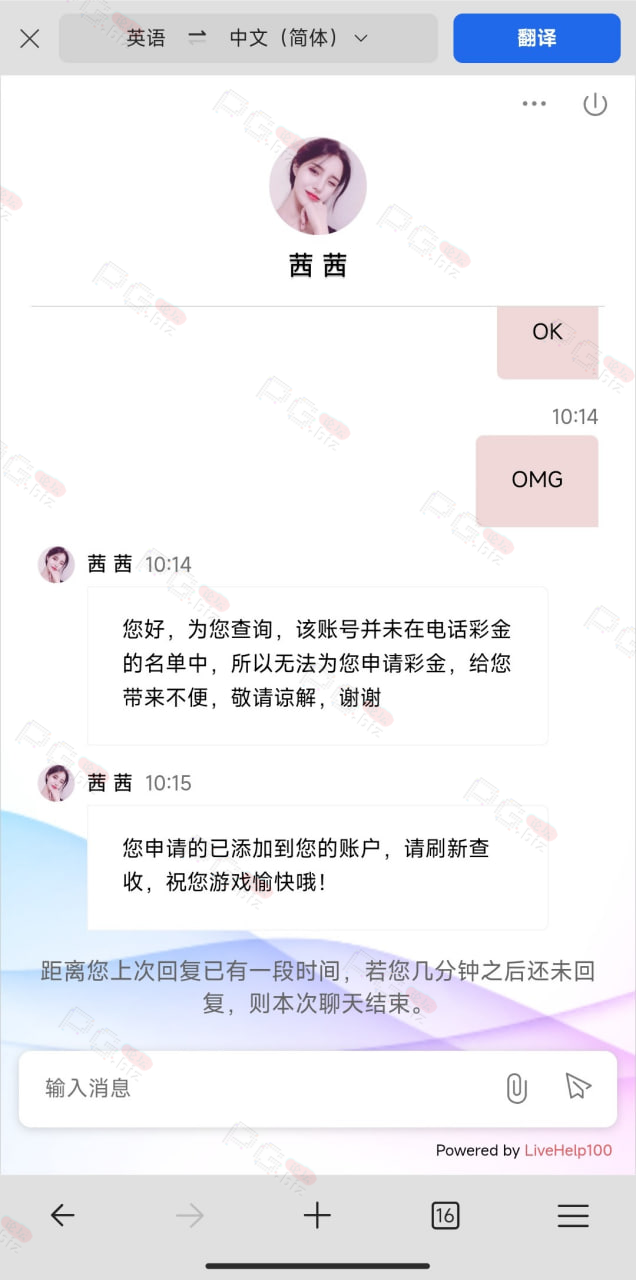636x1280 pixels.
Task: Go back using the browser back arrow
Action: [x=63, y=1215]
